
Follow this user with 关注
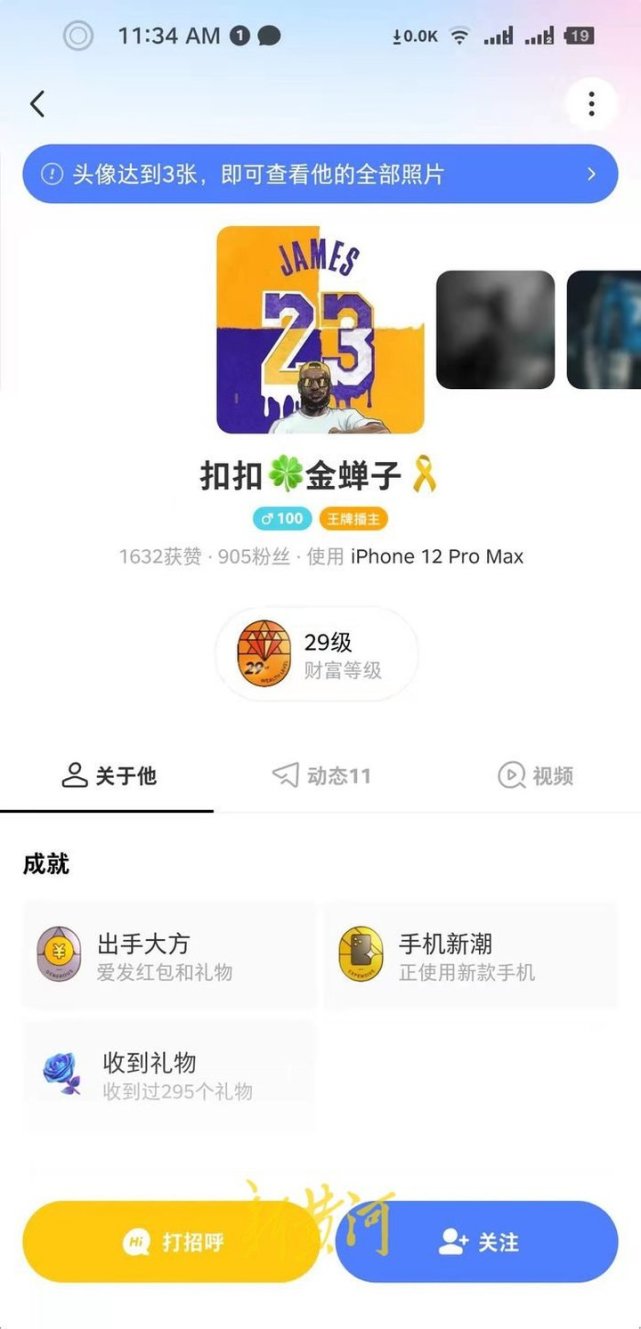click(x=478, y=1243)
